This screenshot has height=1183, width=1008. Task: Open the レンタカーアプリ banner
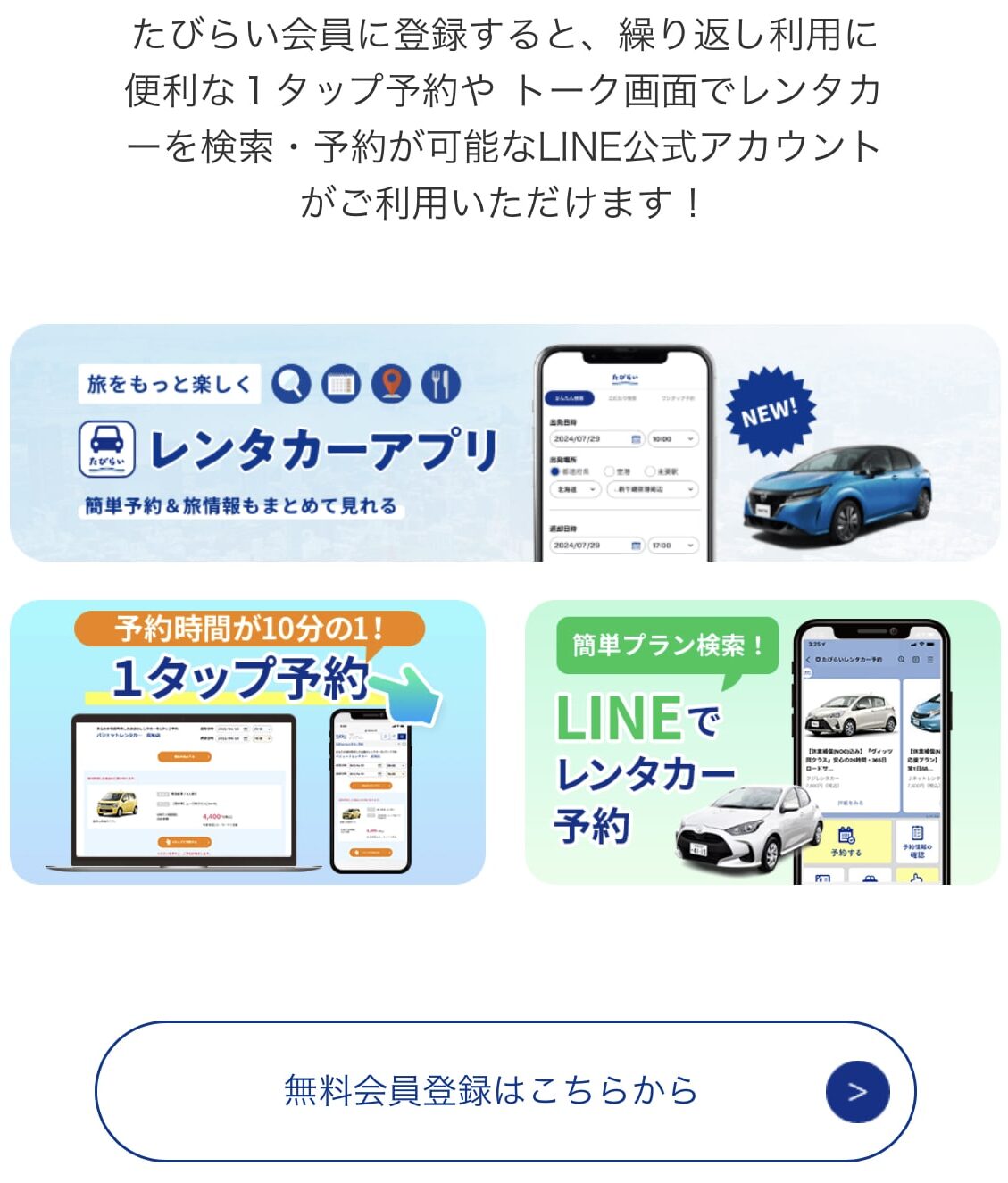point(504,443)
